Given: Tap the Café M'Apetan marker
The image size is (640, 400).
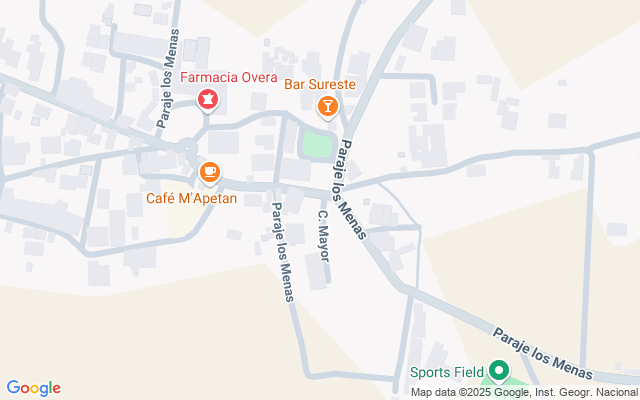Looking at the screenshot, I should pos(209,173).
